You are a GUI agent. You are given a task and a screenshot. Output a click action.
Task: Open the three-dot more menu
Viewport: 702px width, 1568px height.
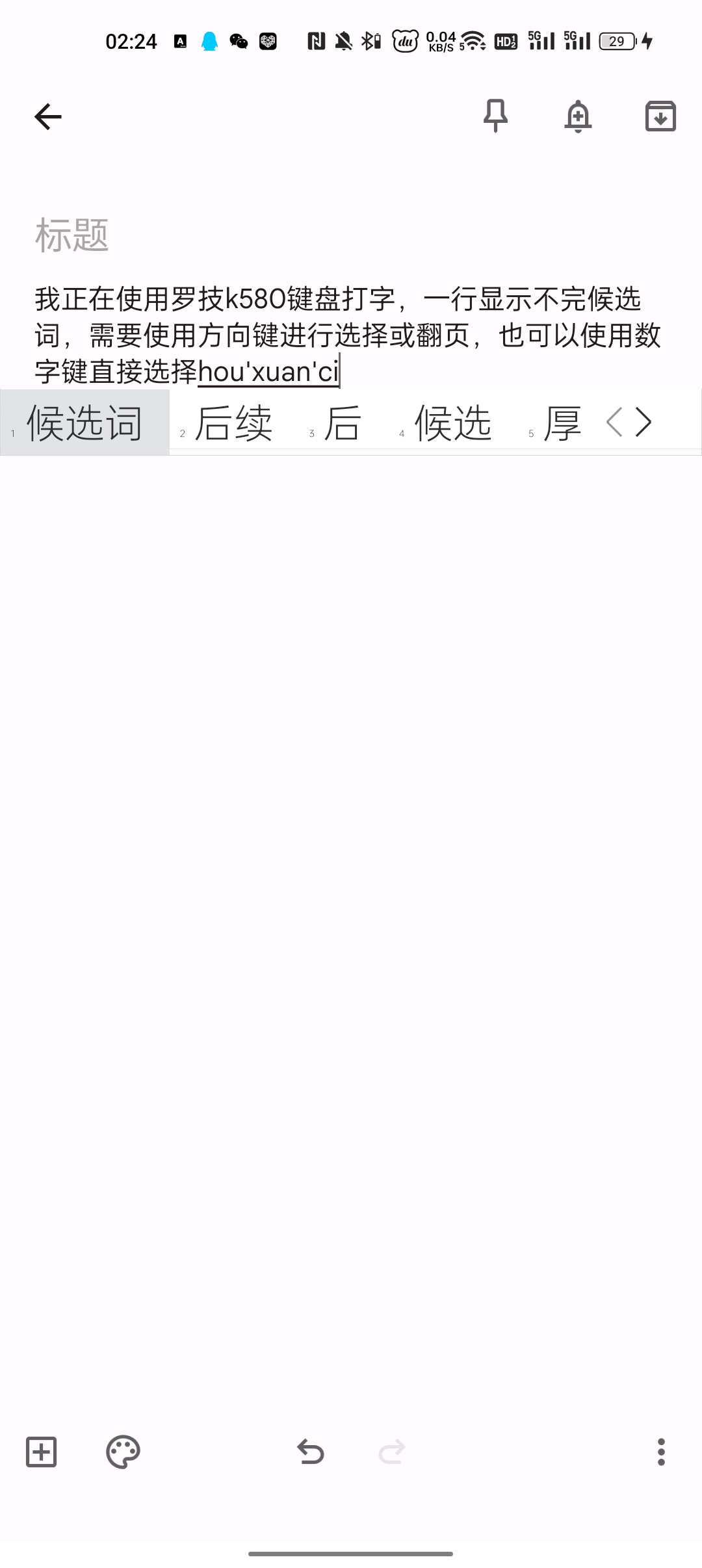point(661,1452)
